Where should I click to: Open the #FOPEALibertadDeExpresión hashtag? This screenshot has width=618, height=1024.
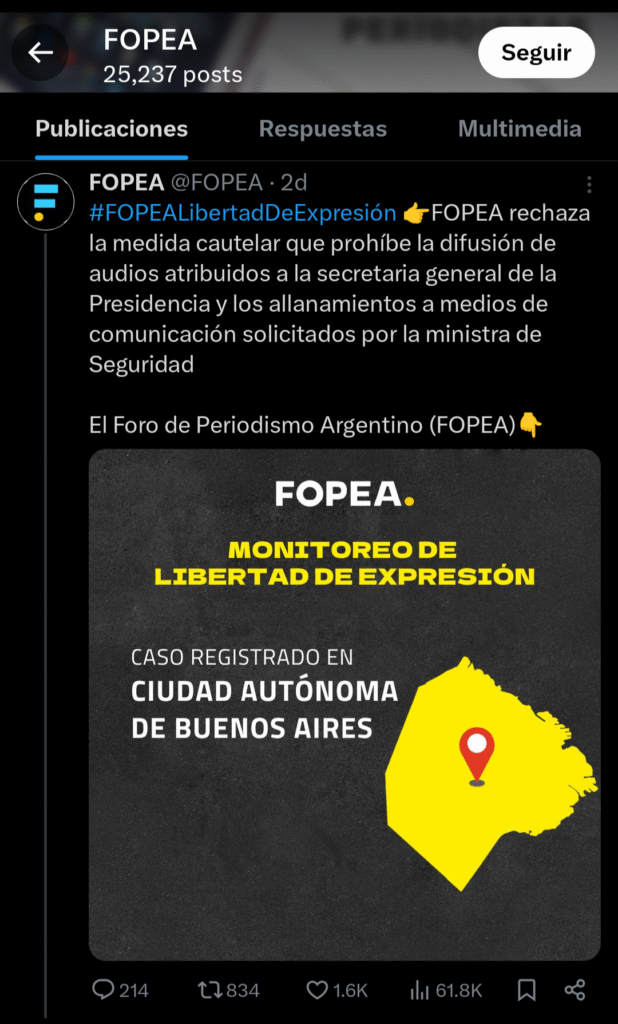click(x=242, y=213)
